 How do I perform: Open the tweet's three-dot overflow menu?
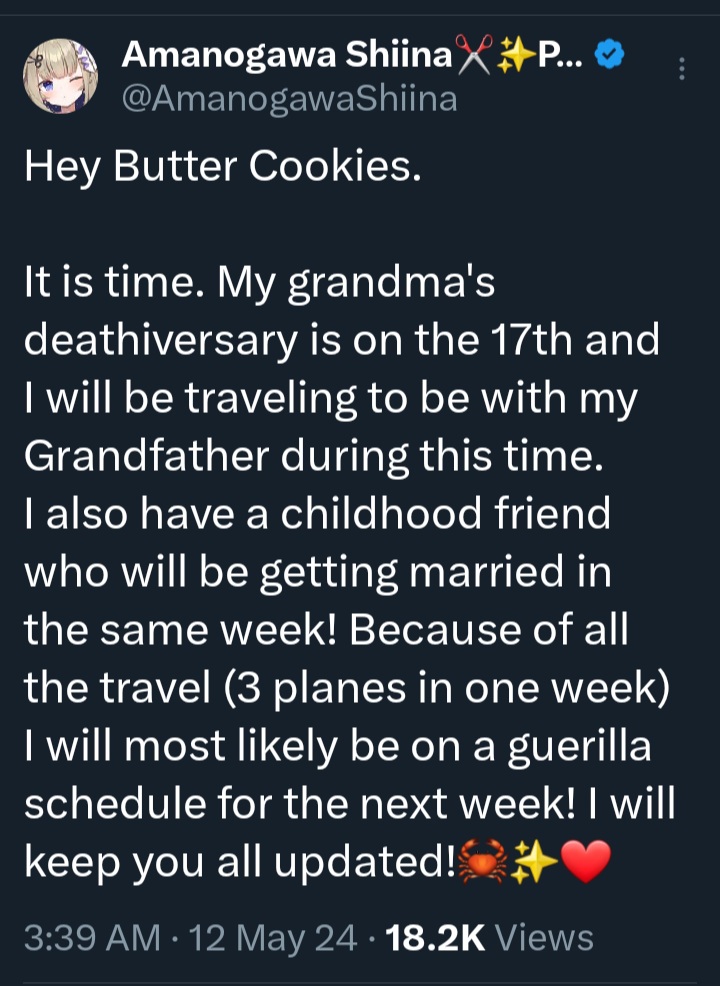pyautogui.click(x=682, y=69)
